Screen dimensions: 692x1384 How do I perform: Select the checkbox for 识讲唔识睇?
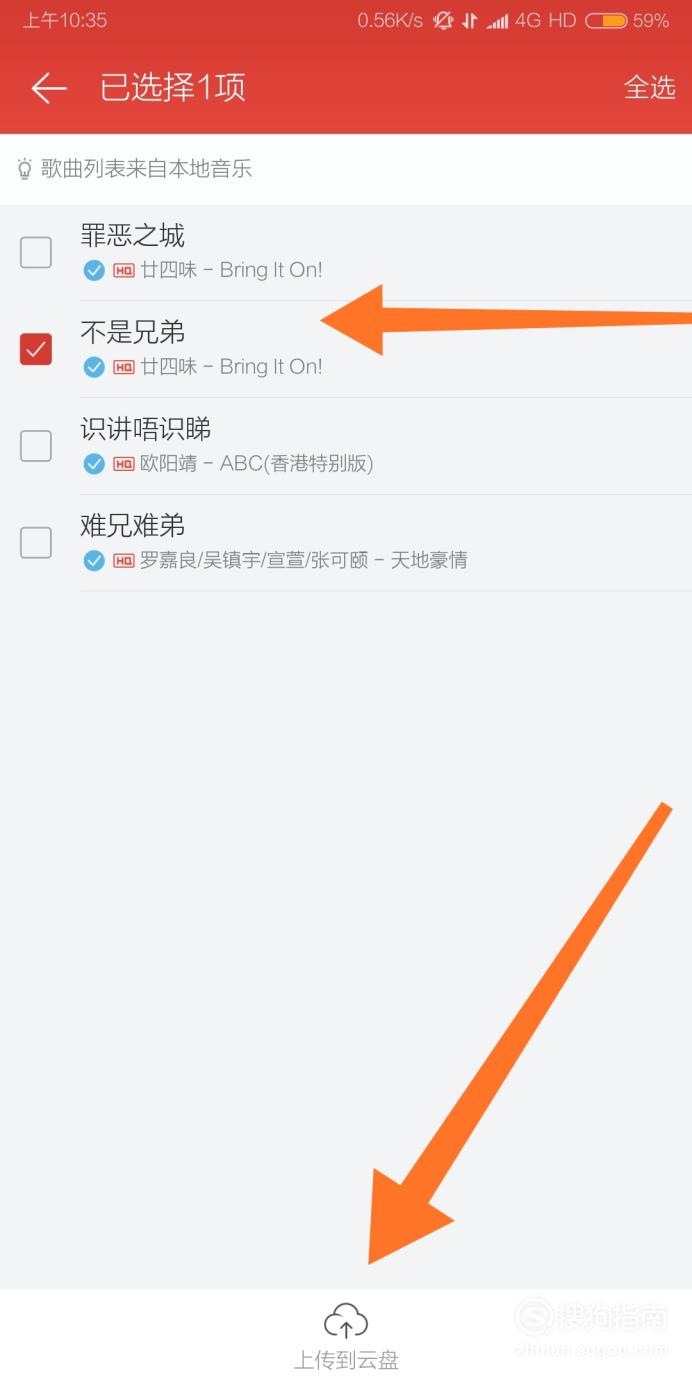point(36,446)
